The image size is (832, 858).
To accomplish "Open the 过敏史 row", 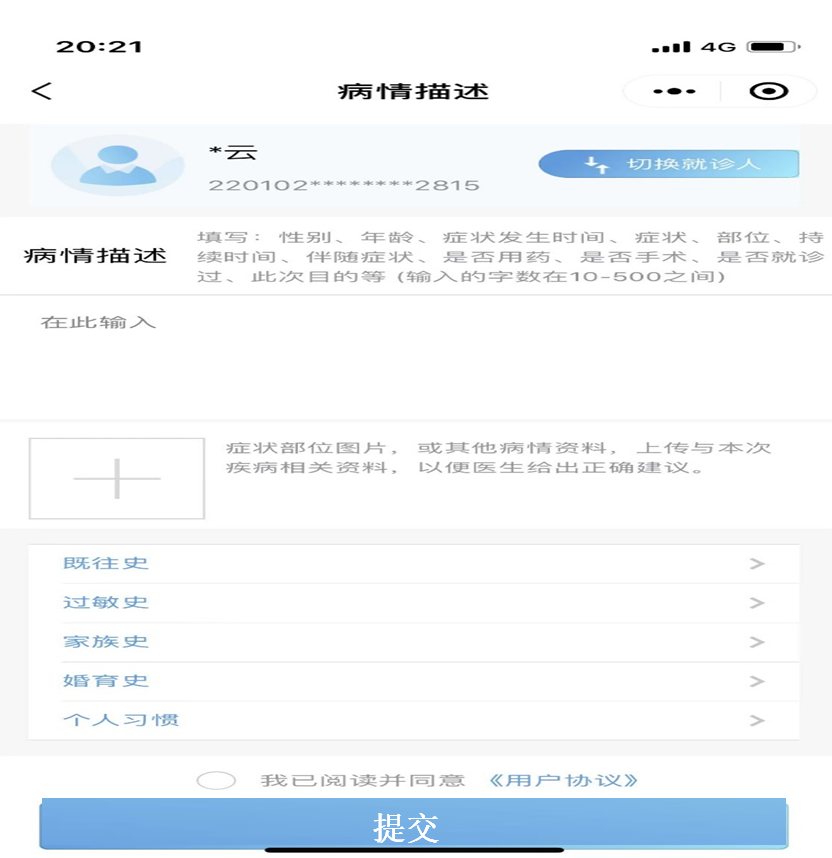I will (413, 602).
